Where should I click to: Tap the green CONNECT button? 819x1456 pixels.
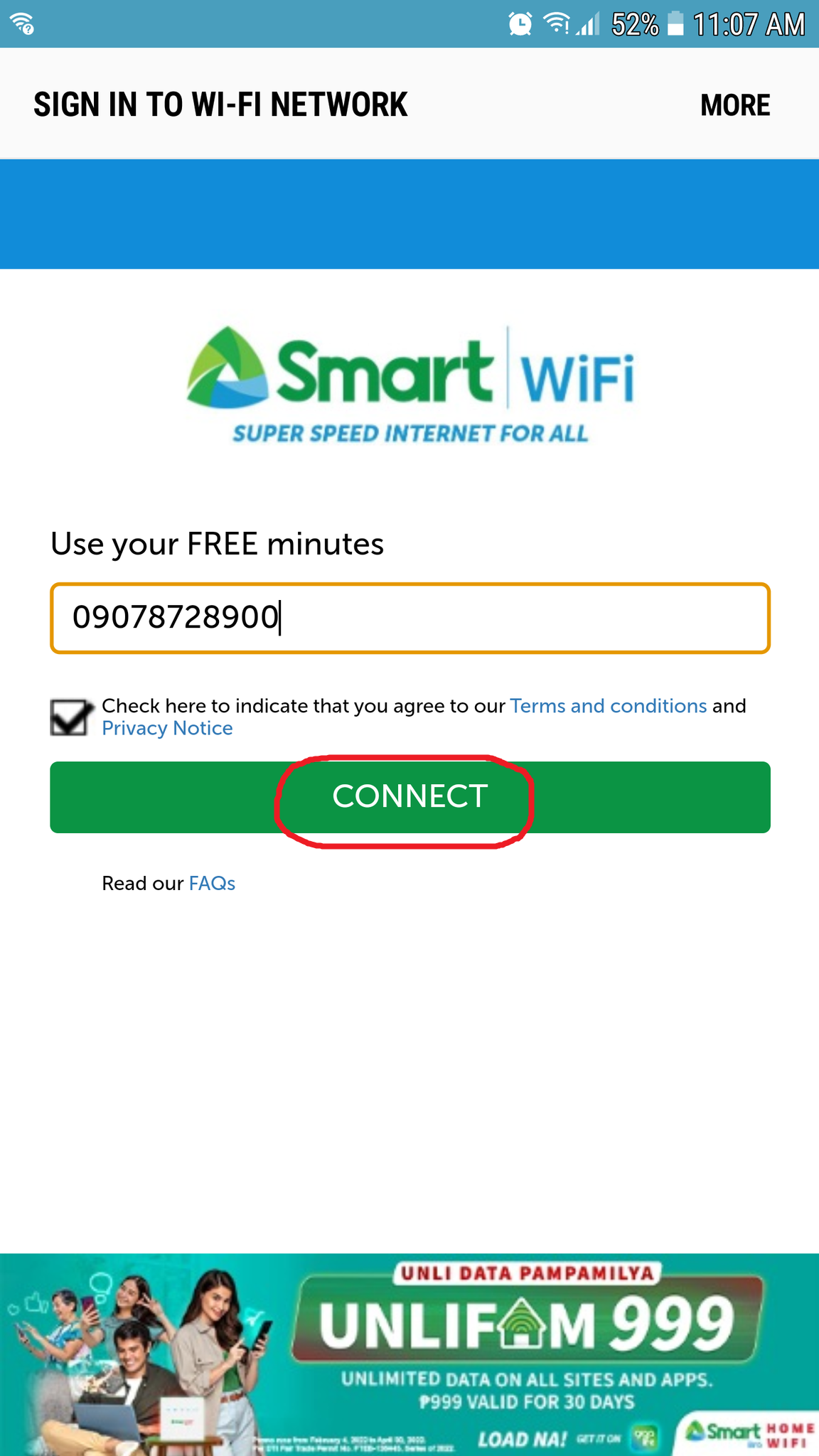click(x=410, y=797)
